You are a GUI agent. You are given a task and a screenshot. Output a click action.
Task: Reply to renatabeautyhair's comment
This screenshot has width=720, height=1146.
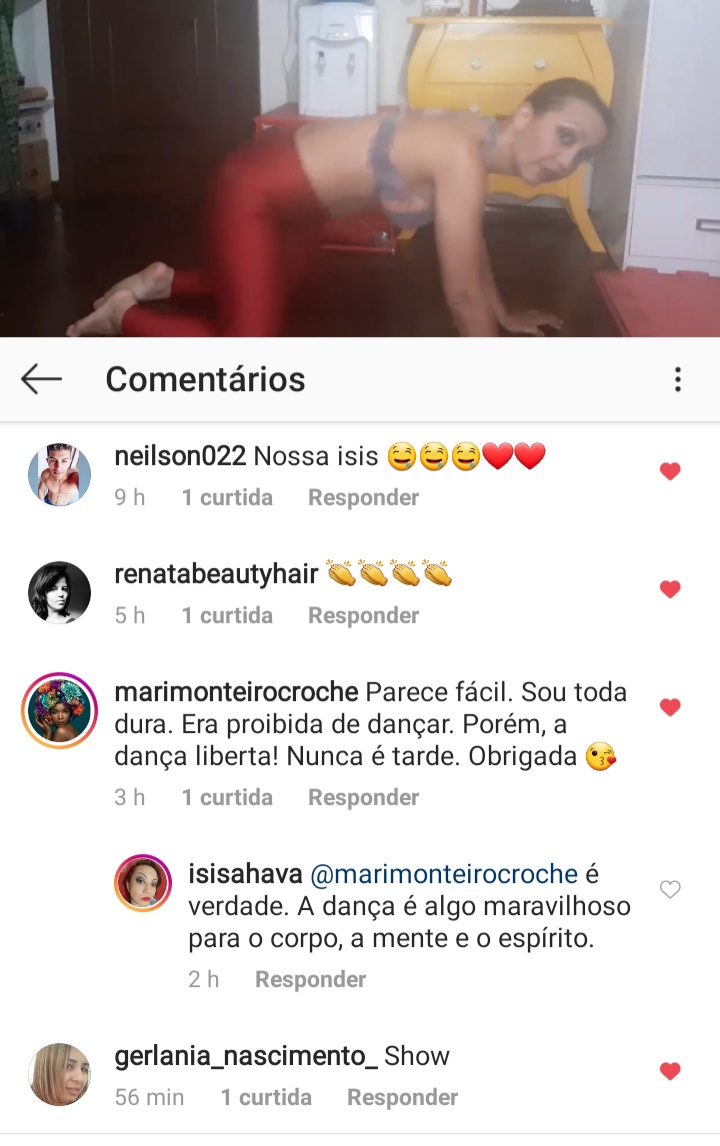click(363, 615)
